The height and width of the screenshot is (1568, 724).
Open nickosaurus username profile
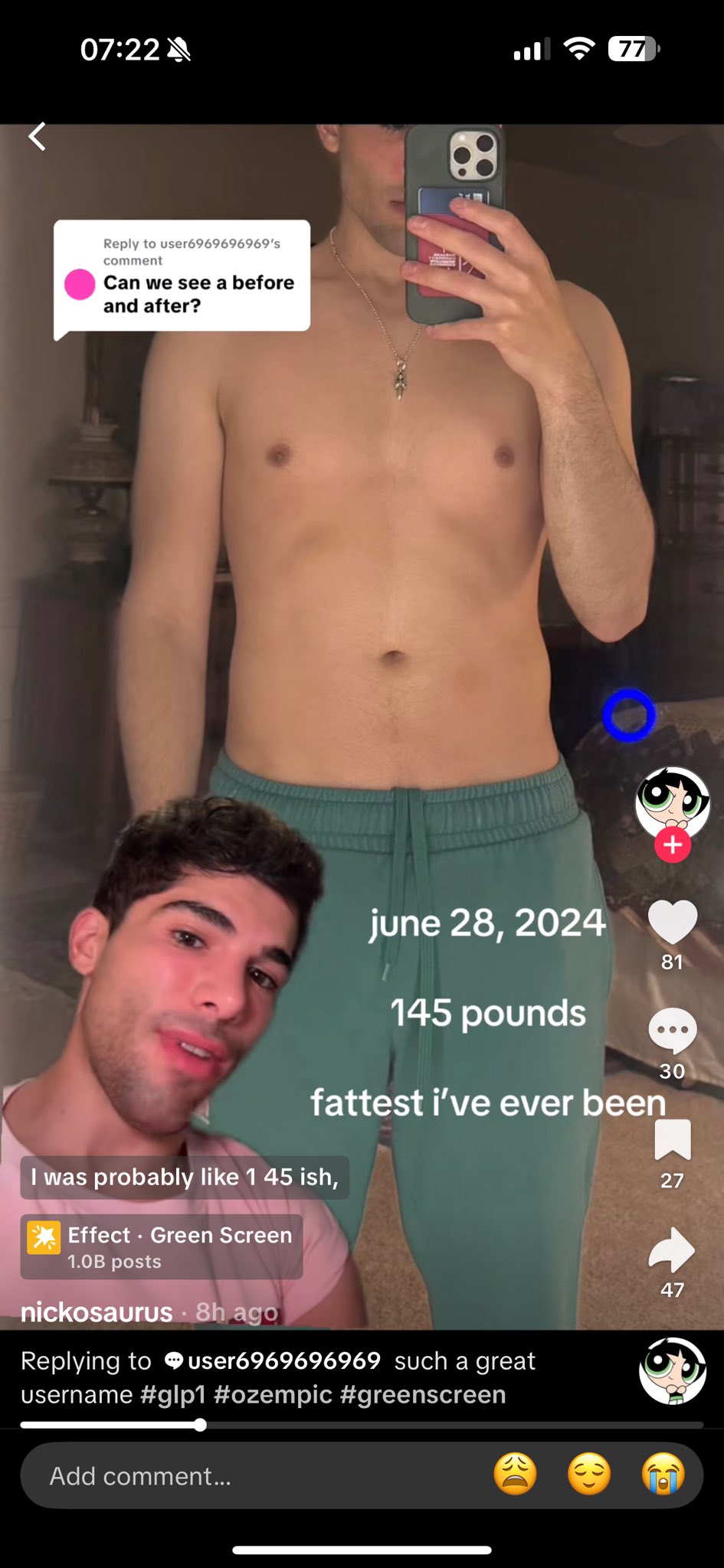pyautogui.click(x=97, y=1312)
